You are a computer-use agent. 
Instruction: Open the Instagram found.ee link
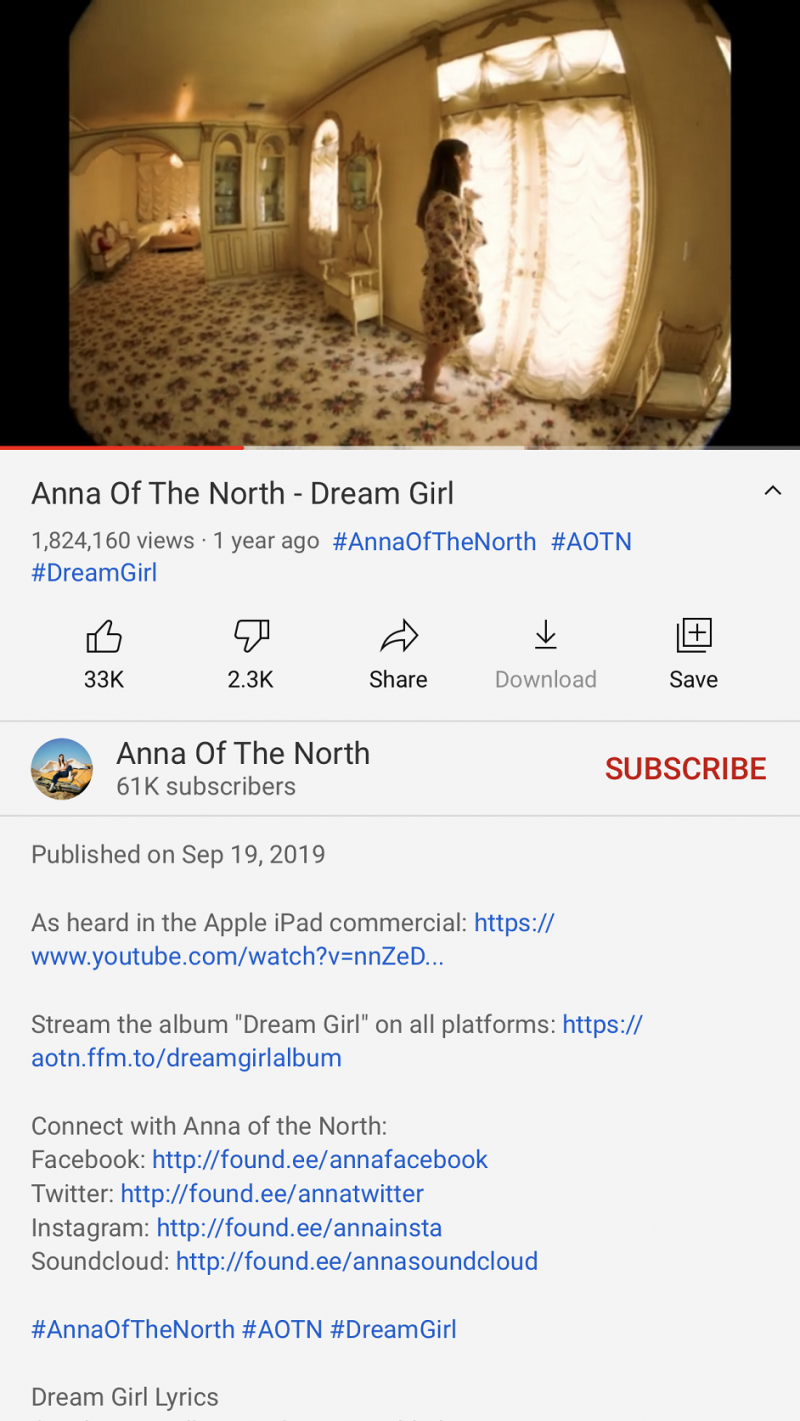pyautogui.click(x=299, y=1227)
